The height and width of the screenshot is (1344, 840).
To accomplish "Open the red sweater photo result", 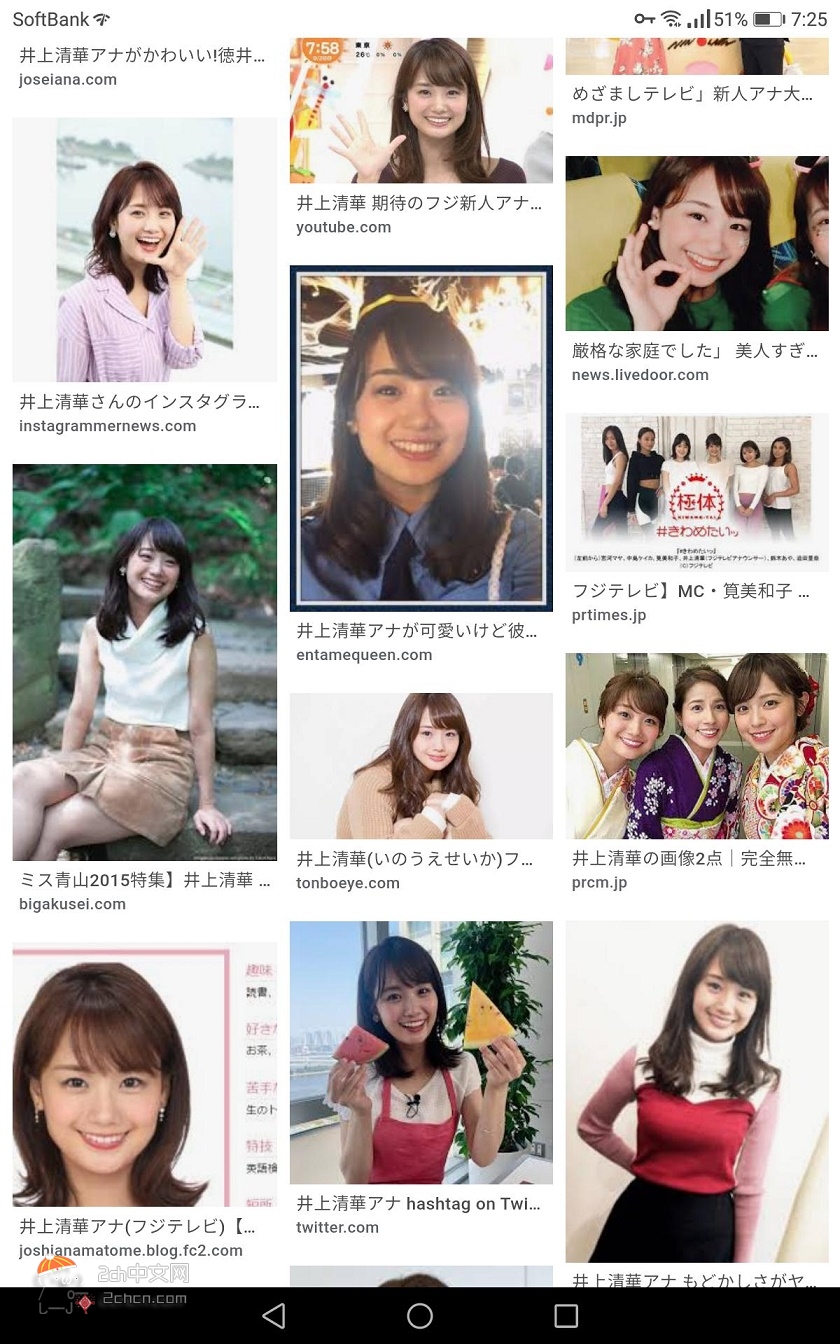I will coord(697,1092).
